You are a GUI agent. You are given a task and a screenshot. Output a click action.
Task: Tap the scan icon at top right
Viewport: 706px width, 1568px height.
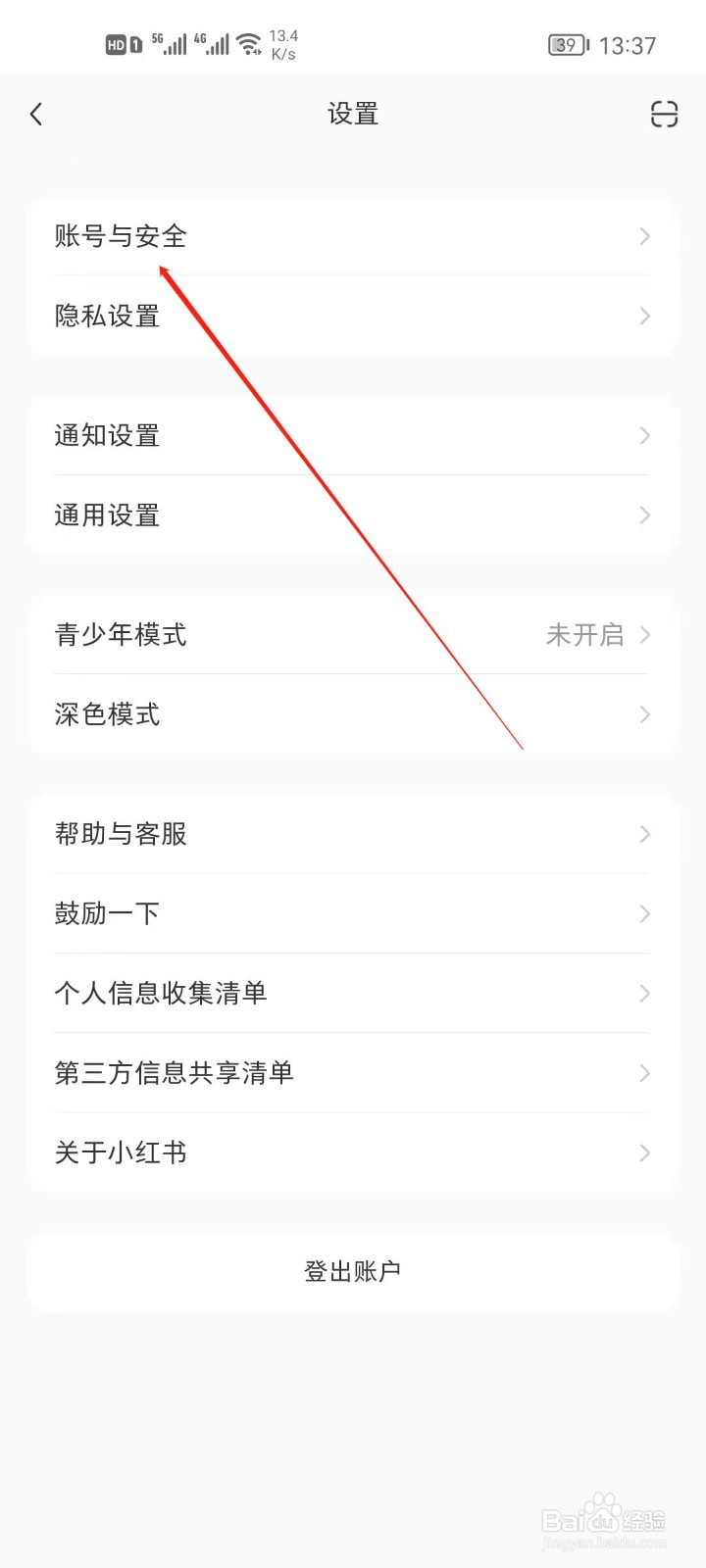click(664, 115)
